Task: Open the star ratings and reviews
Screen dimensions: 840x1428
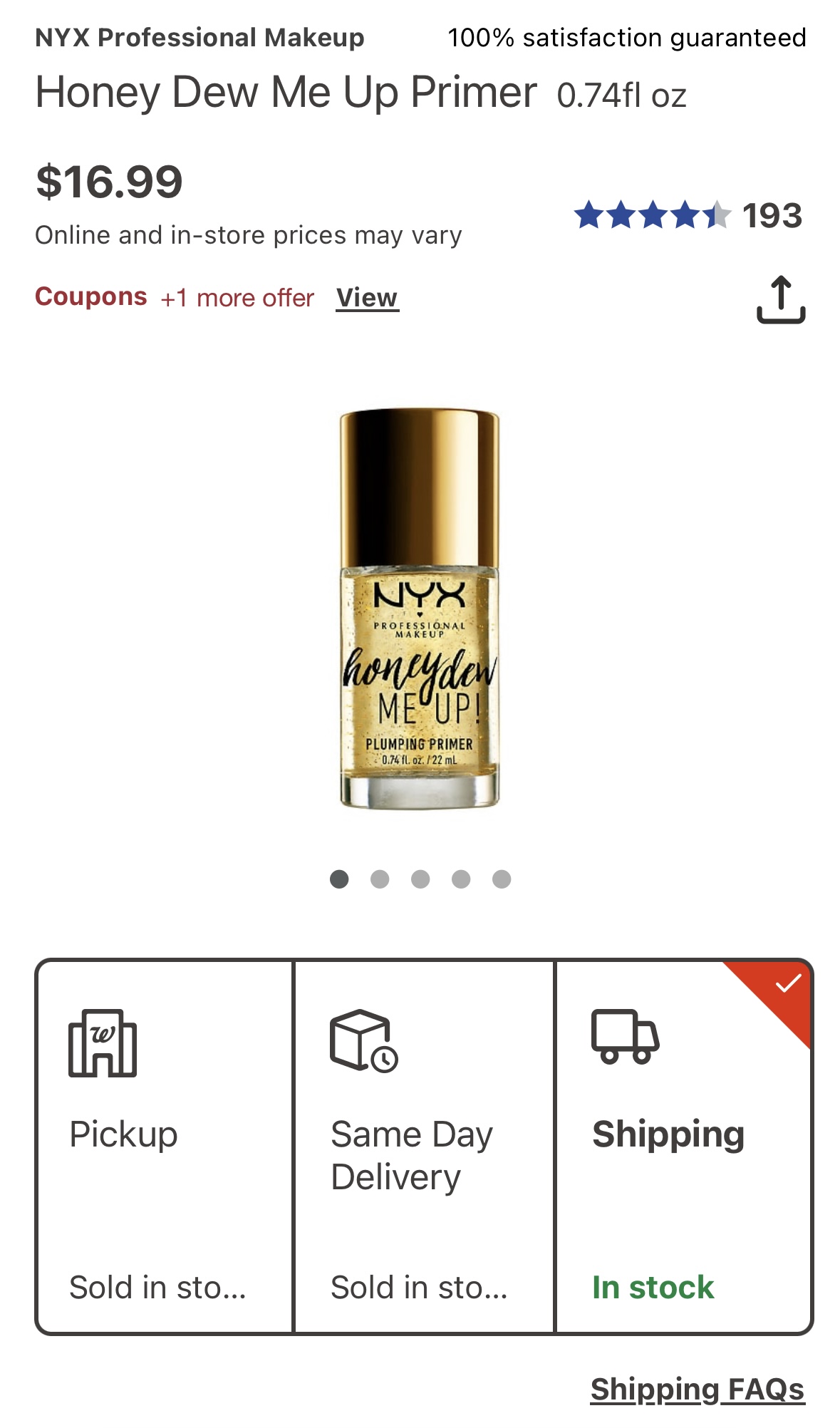Action: tap(688, 215)
